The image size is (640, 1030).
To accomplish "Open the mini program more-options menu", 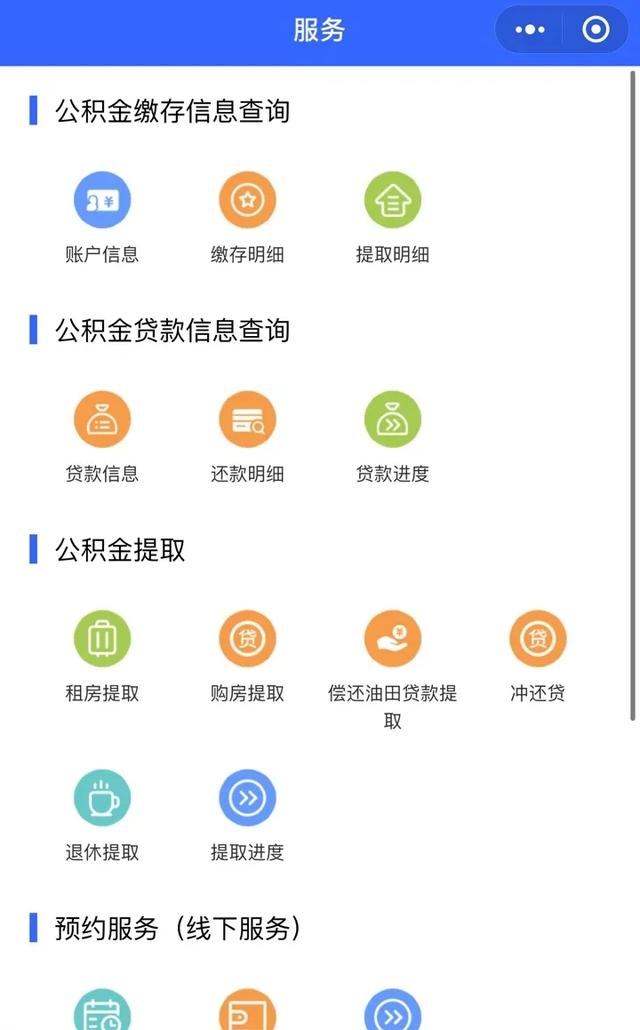I will point(530,30).
